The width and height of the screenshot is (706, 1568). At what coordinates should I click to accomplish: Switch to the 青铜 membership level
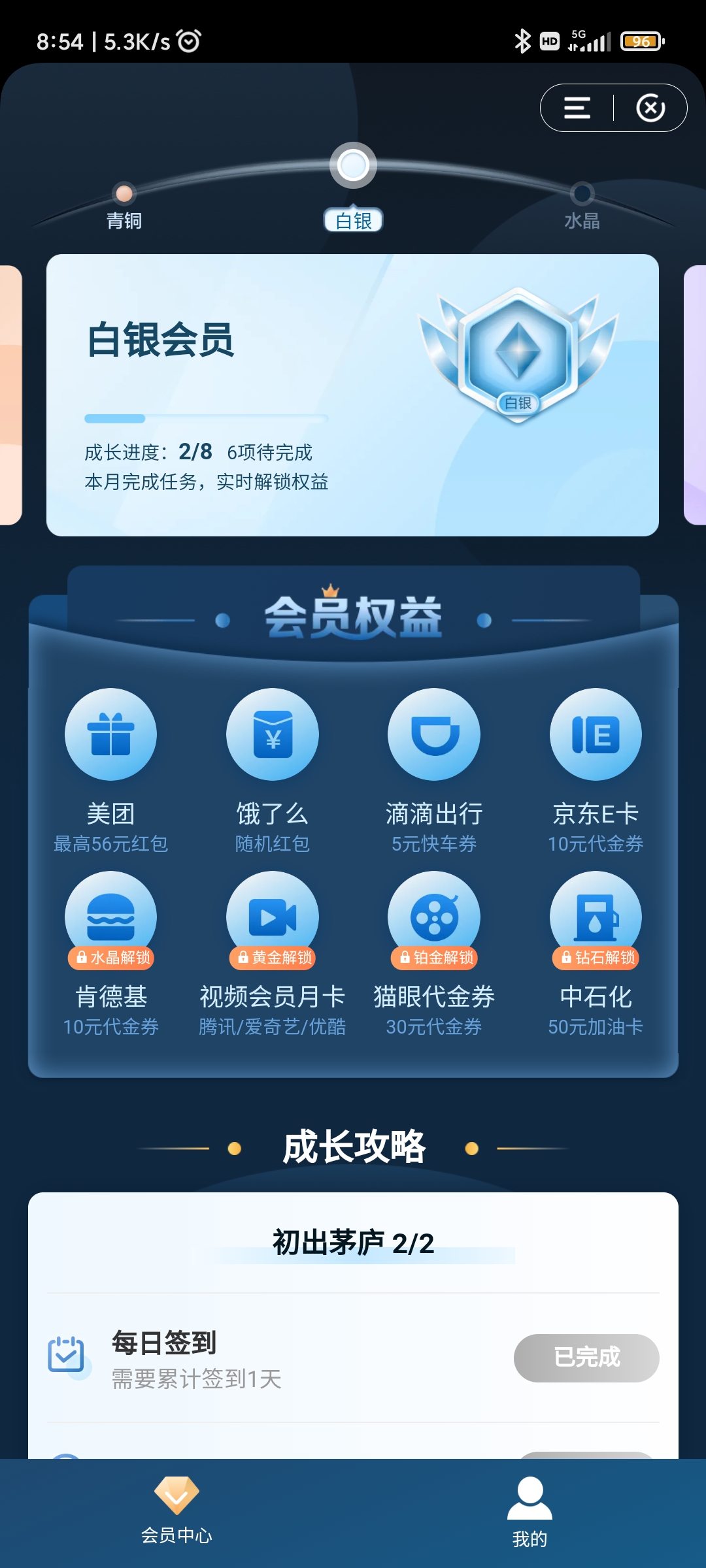pos(124,206)
